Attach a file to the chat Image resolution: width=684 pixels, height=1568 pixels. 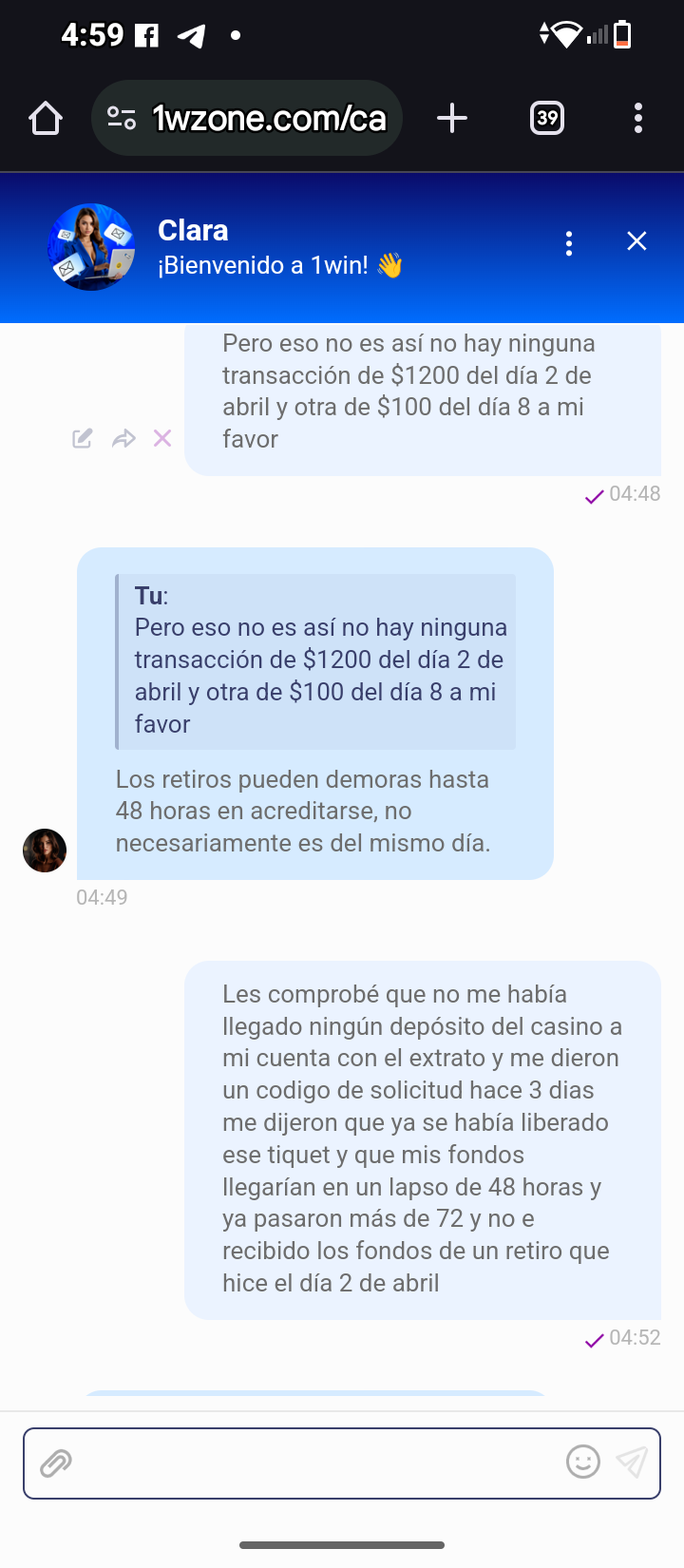pyautogui.click(x=56, y=1463)
